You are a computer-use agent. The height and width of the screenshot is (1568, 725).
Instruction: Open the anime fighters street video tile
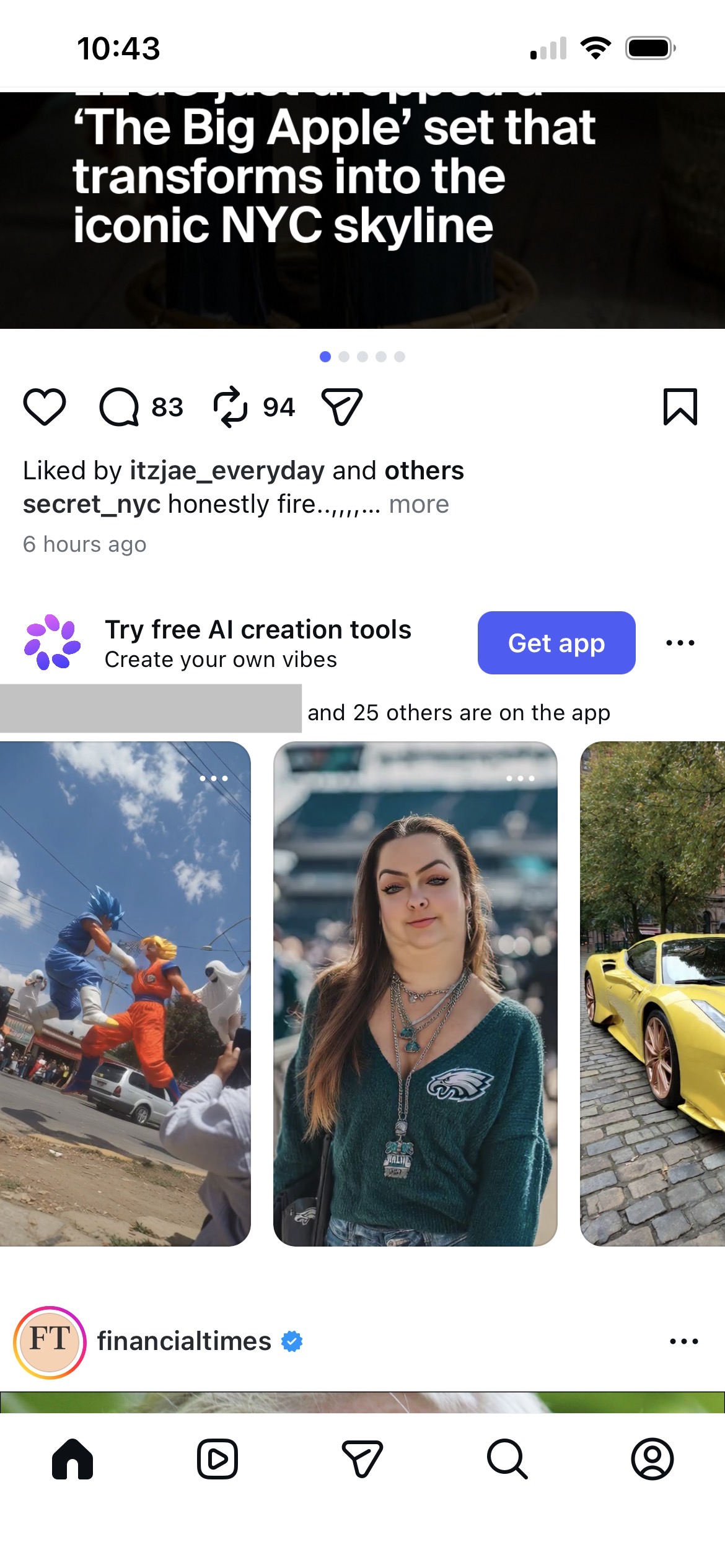tap(125, 993)
